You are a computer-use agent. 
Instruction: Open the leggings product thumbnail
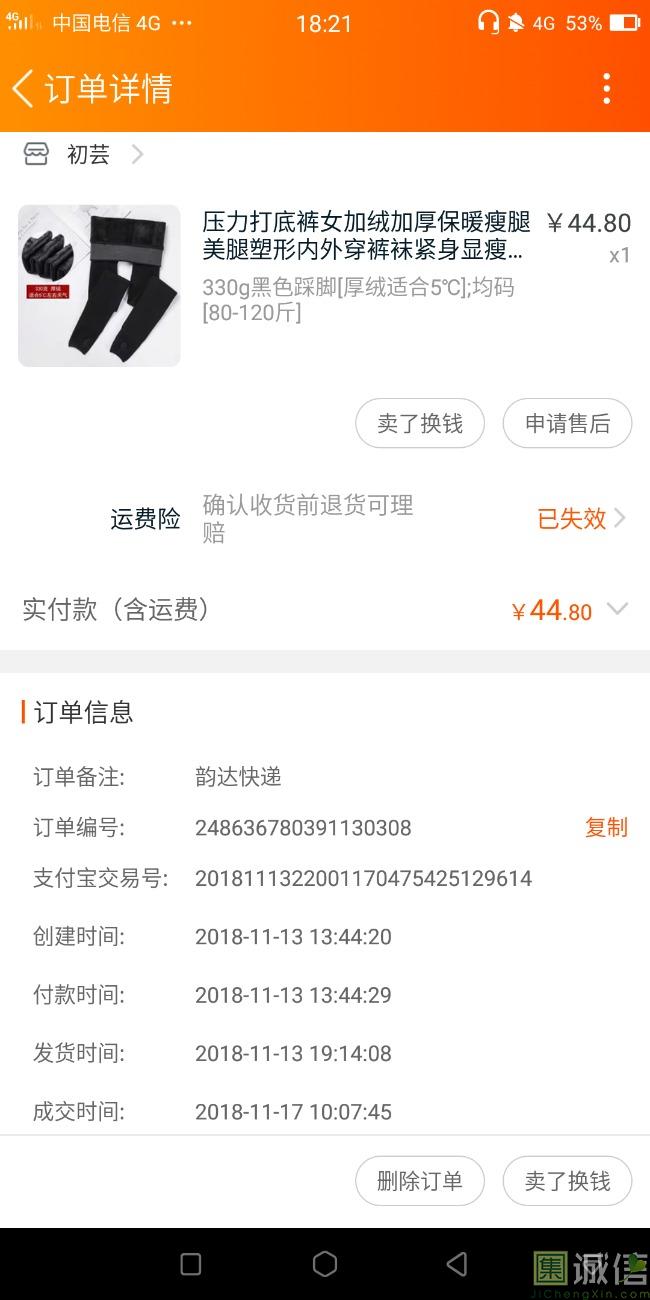[x=99, y=286]
